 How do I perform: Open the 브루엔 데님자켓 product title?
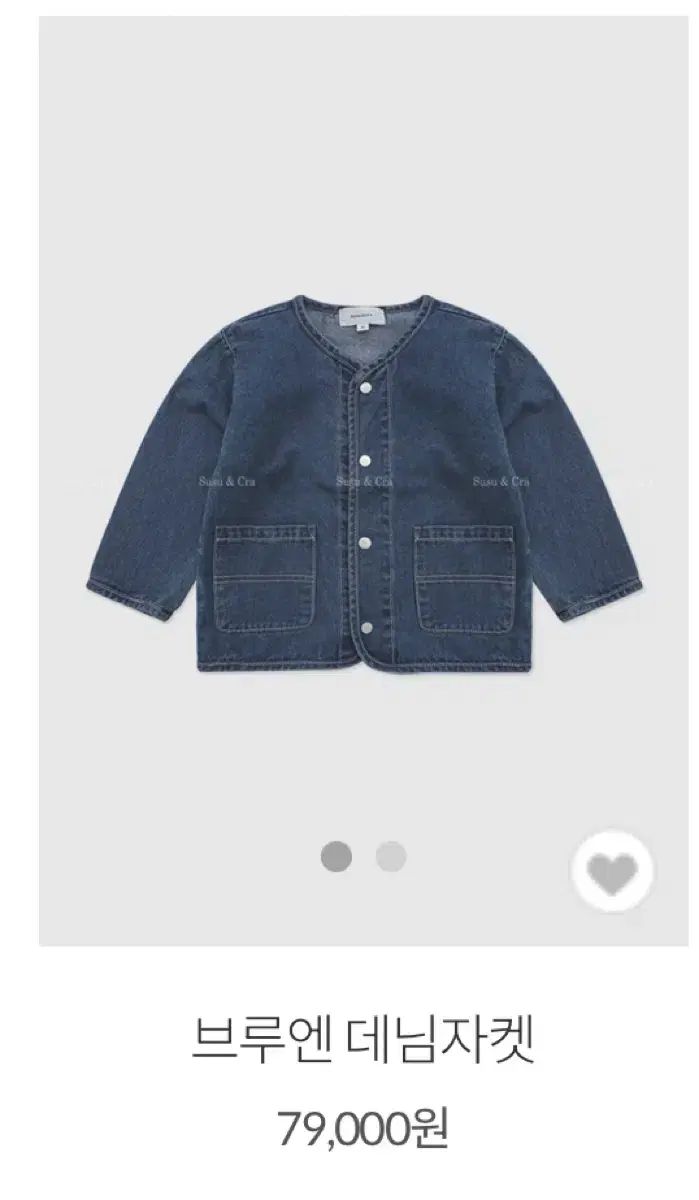tap(363, 1042)
